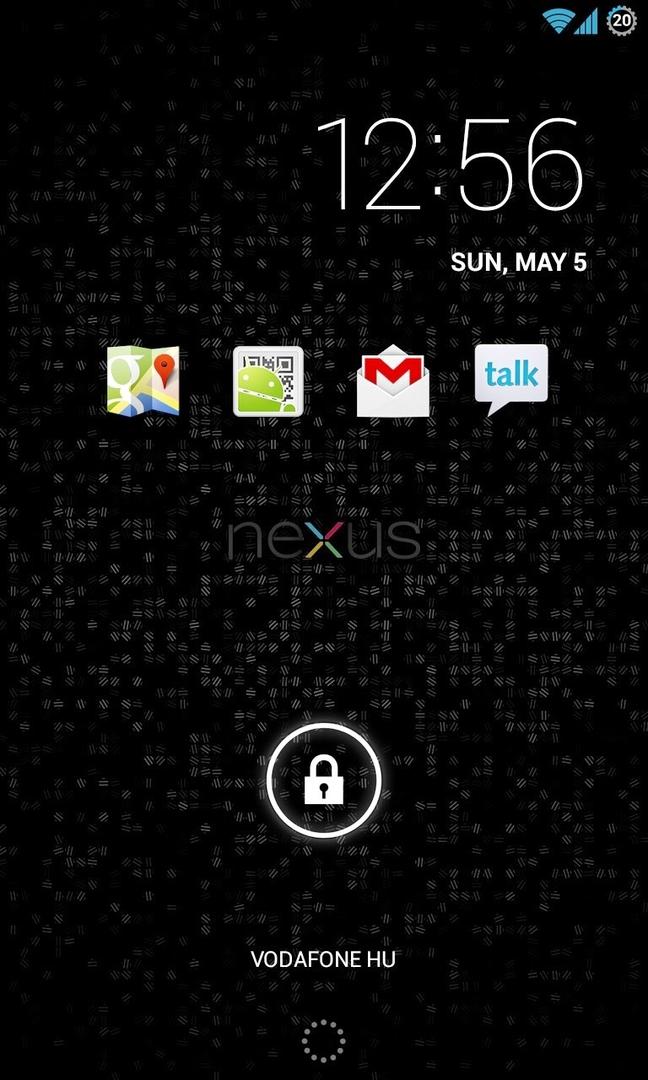Open Google Maps from the lock screen
The image size is (648, 1080).
[143, 381]
